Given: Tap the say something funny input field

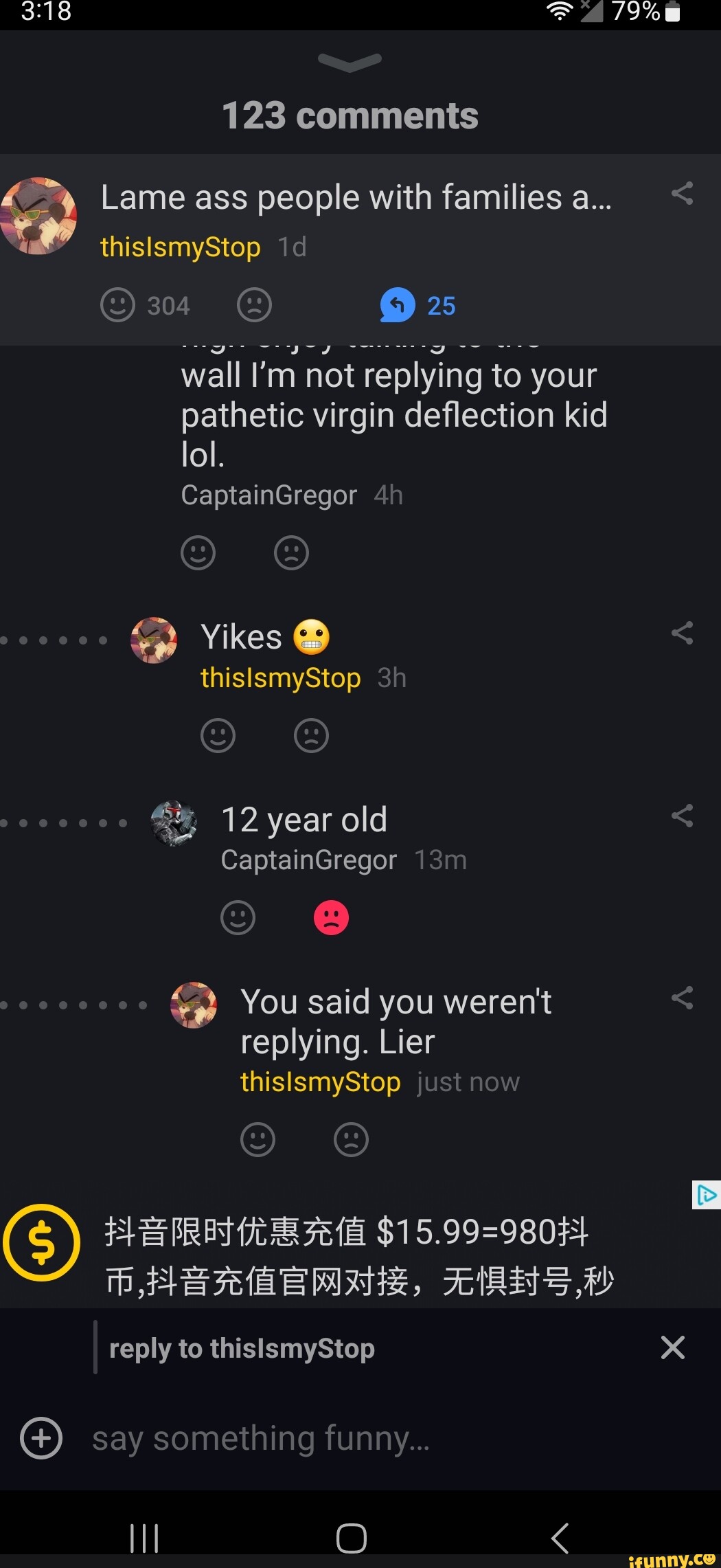Looking at the screenshot, I should (x=261, y=1437).
